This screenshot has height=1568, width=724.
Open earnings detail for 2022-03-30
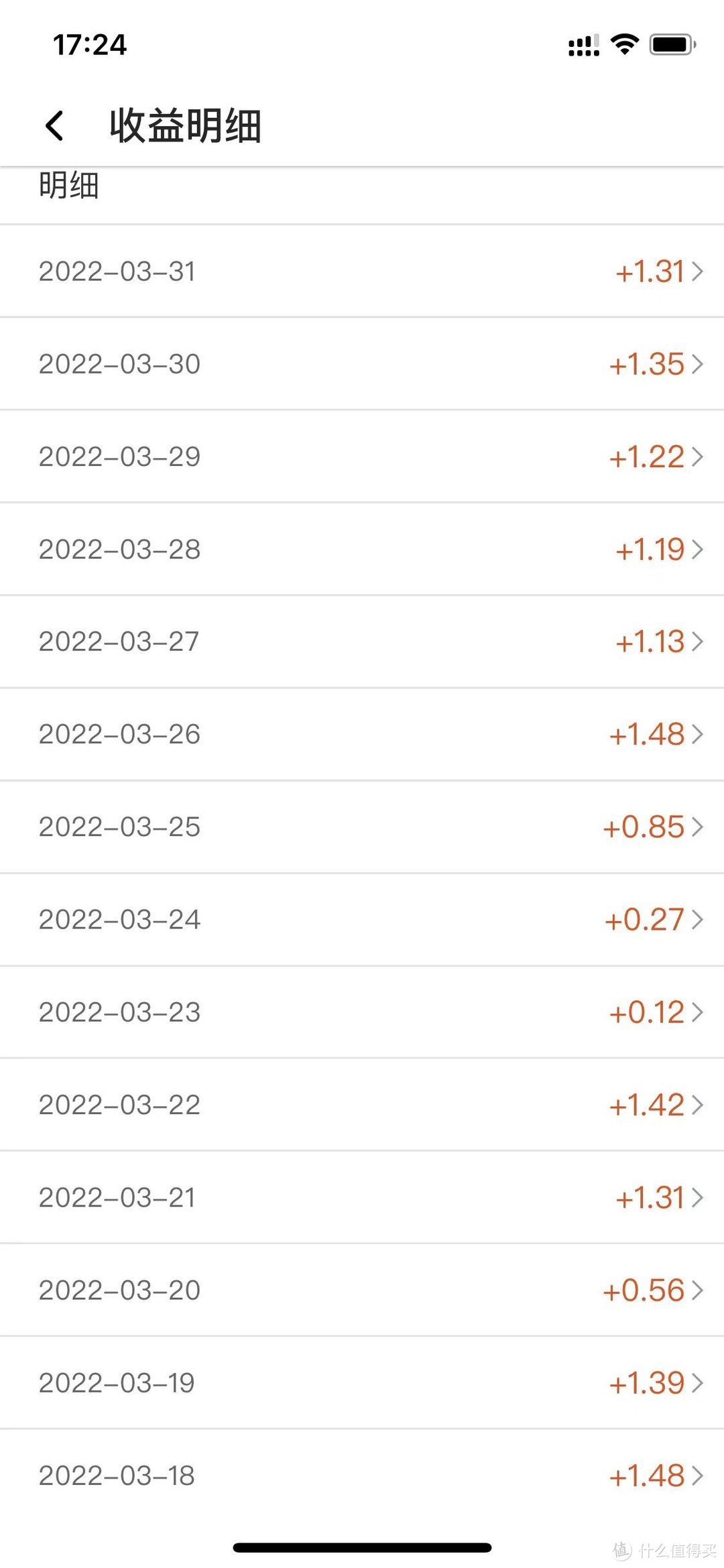(362, 364)
